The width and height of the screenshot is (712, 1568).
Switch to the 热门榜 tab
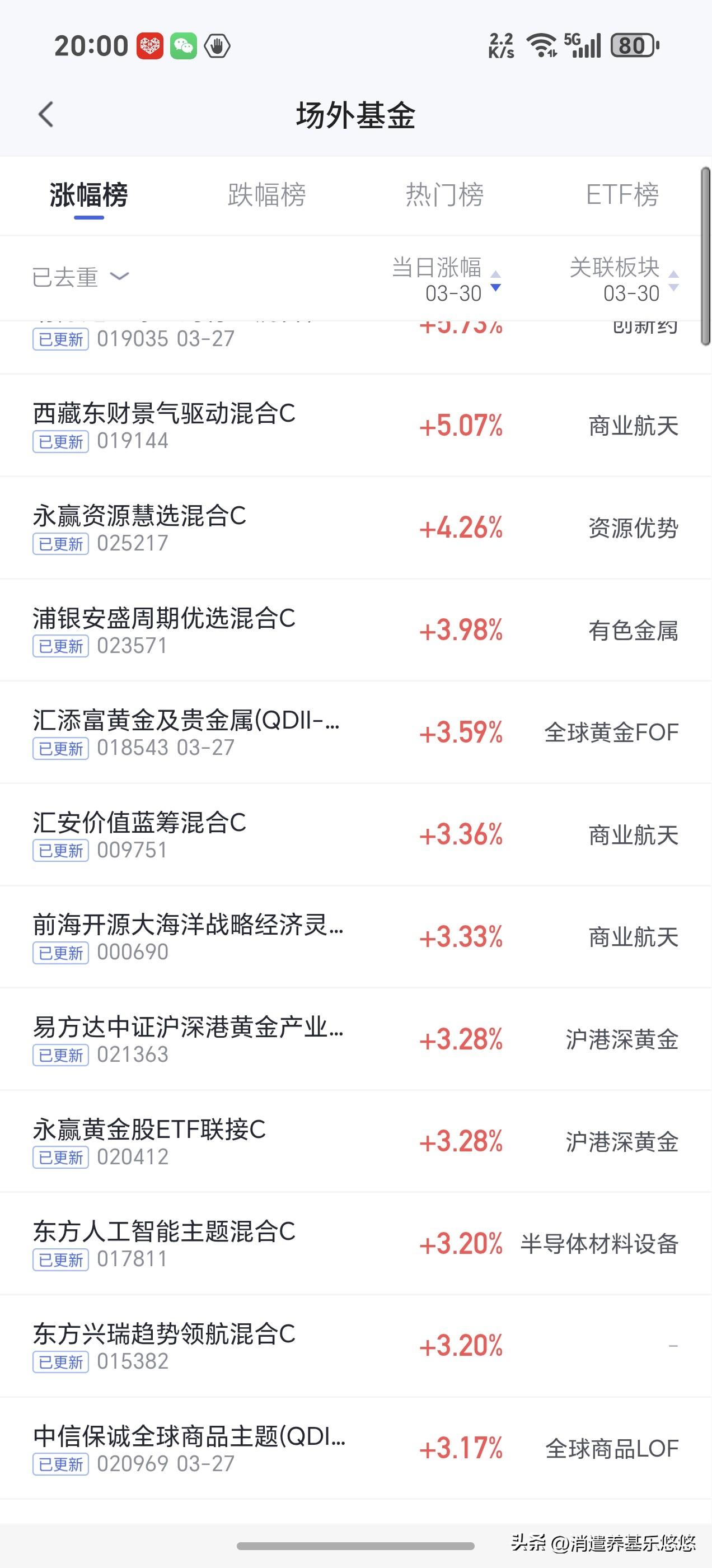coord(444,195)
